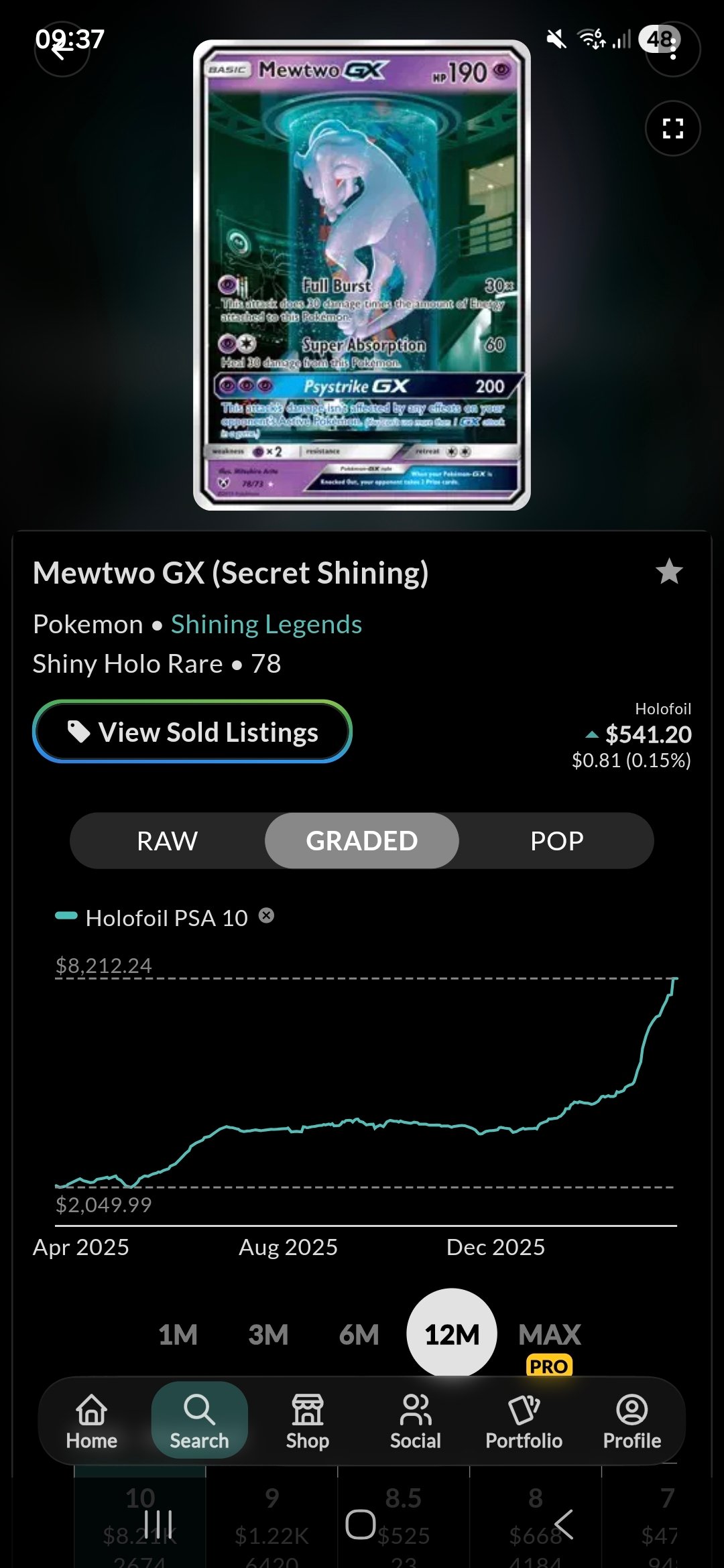This screenshot has width=724, height=1568.
Task: Switch to the RAW tab
Action: [167, 841]
